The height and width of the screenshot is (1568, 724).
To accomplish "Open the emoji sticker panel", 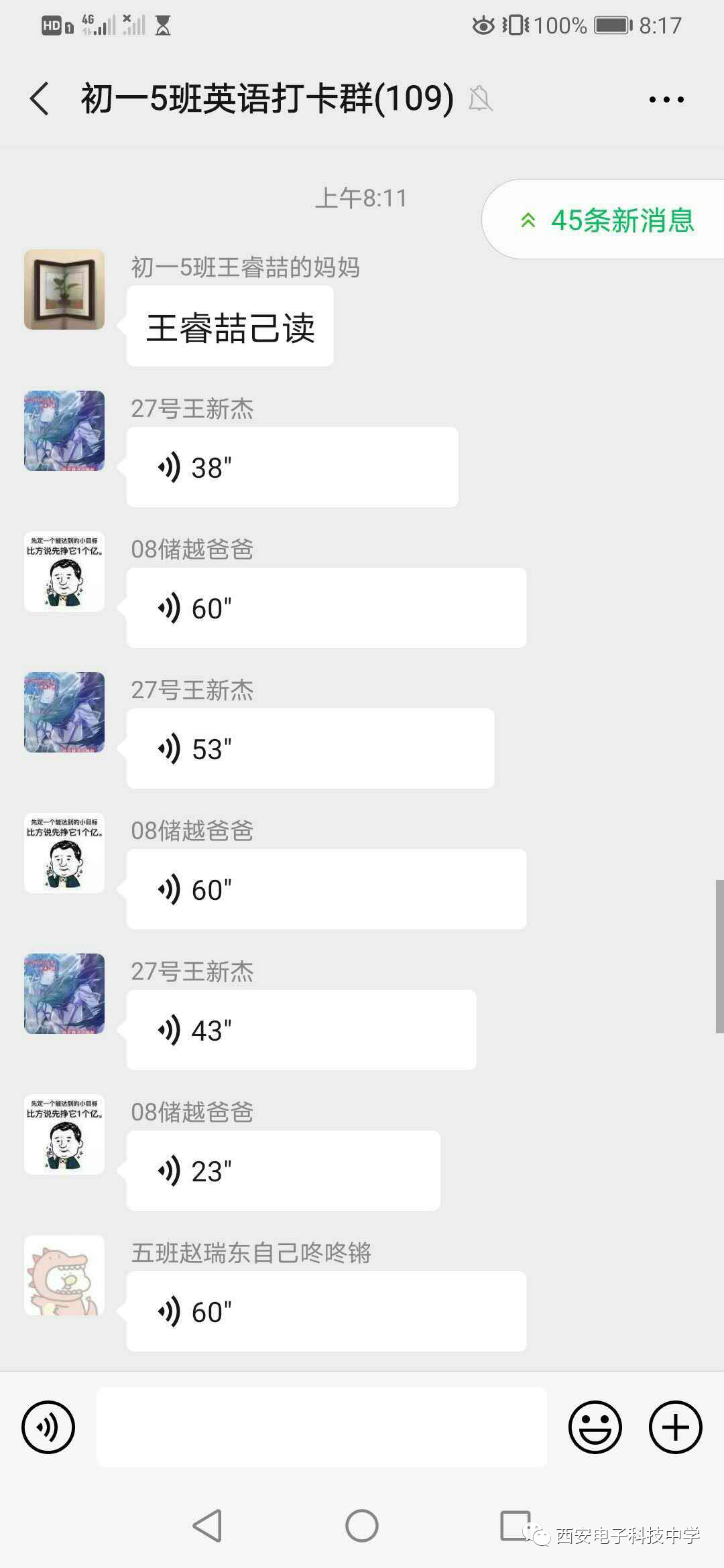I will tap(595, 1427).
